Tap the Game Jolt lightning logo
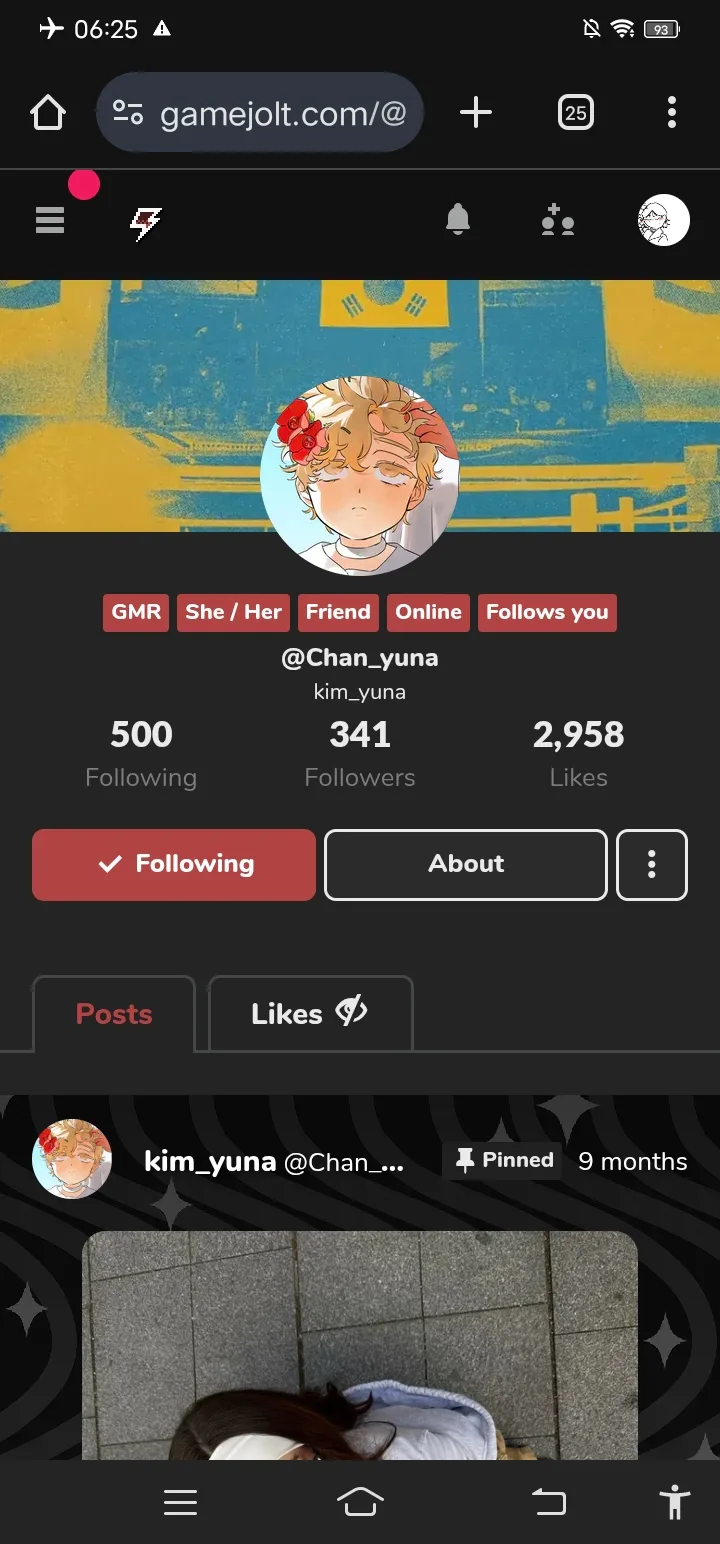The width and height of the screenshot is (720, 1544). (x=146, y=223)
